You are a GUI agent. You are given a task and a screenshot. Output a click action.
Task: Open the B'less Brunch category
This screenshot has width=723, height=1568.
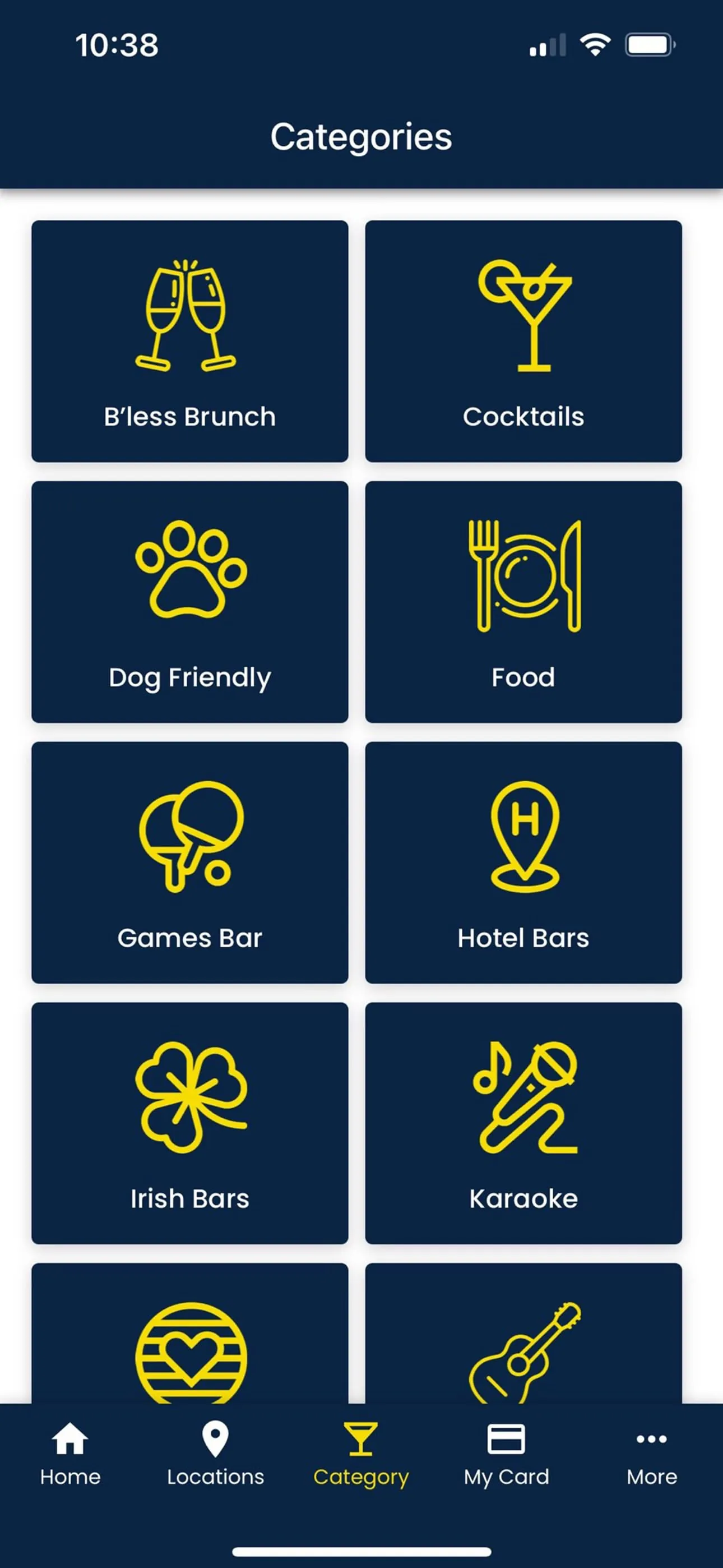(189, 341)
